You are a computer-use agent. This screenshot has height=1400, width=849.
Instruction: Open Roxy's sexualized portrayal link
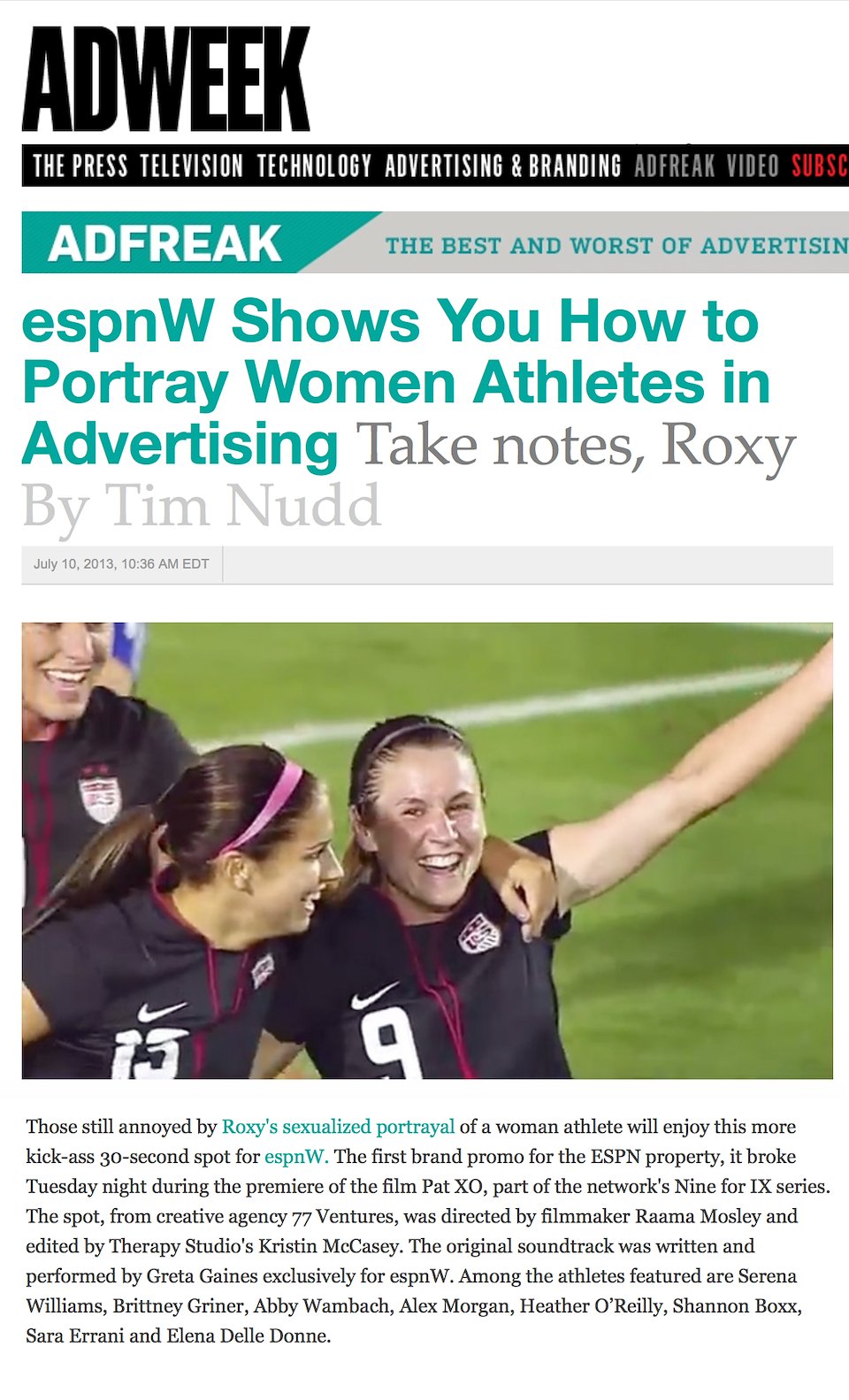338,1127
